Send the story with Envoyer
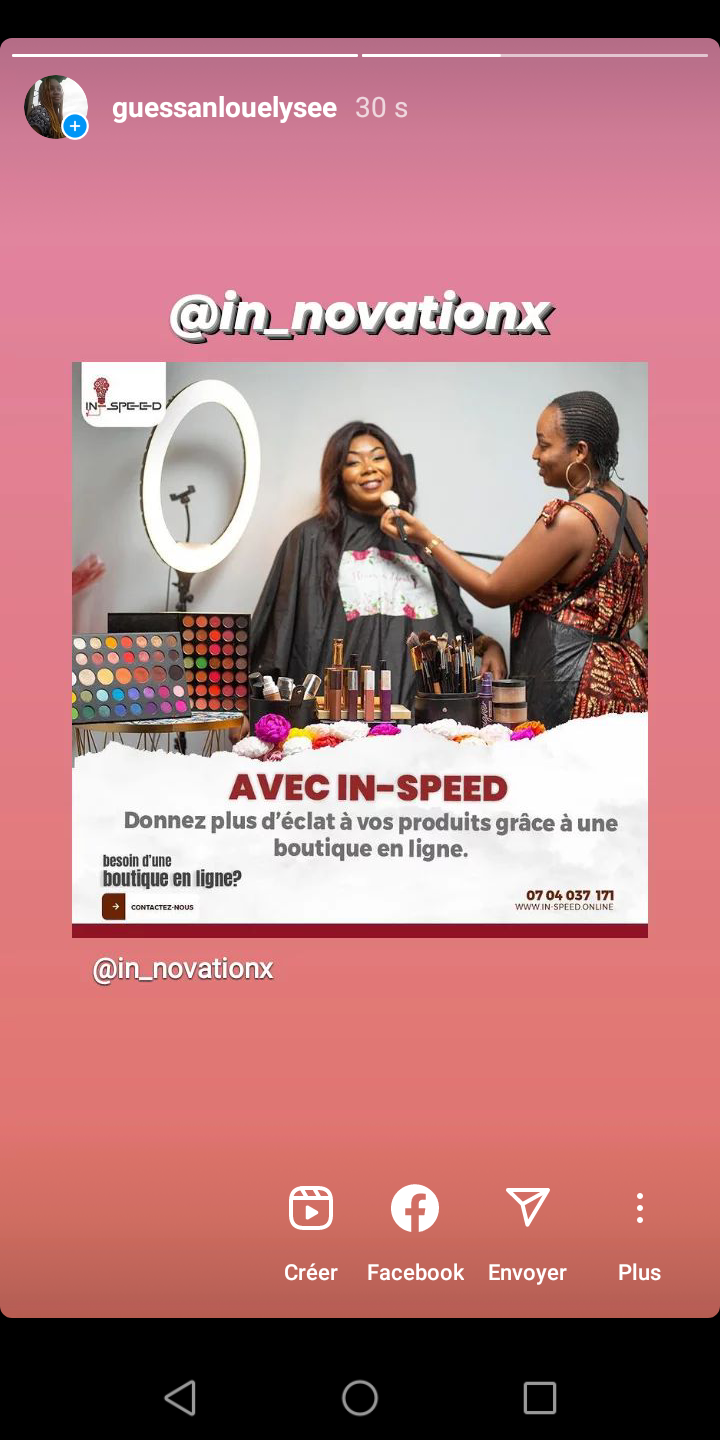The image size is (720, 1440). tap(527, 1233)
